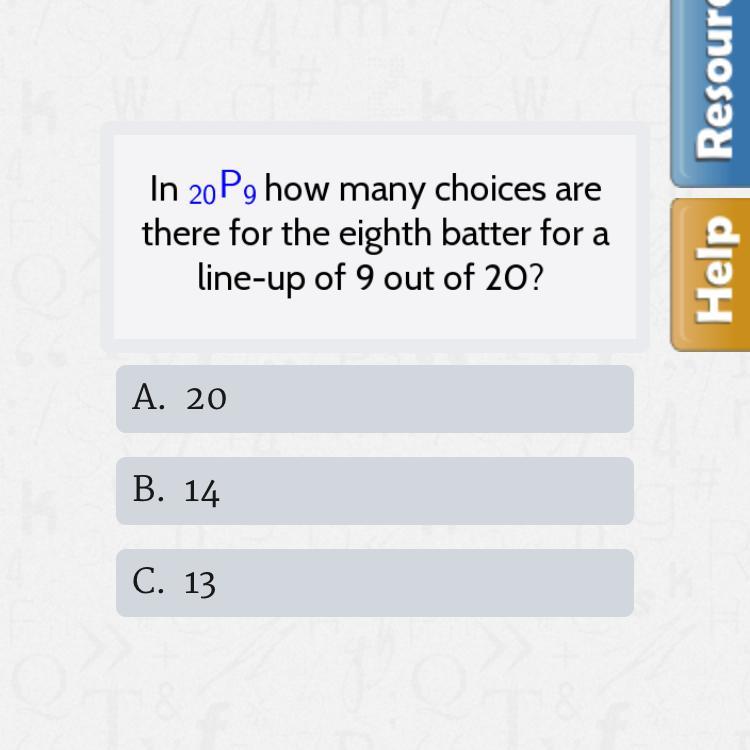Pick answer C. 13

tap(374, 583)
